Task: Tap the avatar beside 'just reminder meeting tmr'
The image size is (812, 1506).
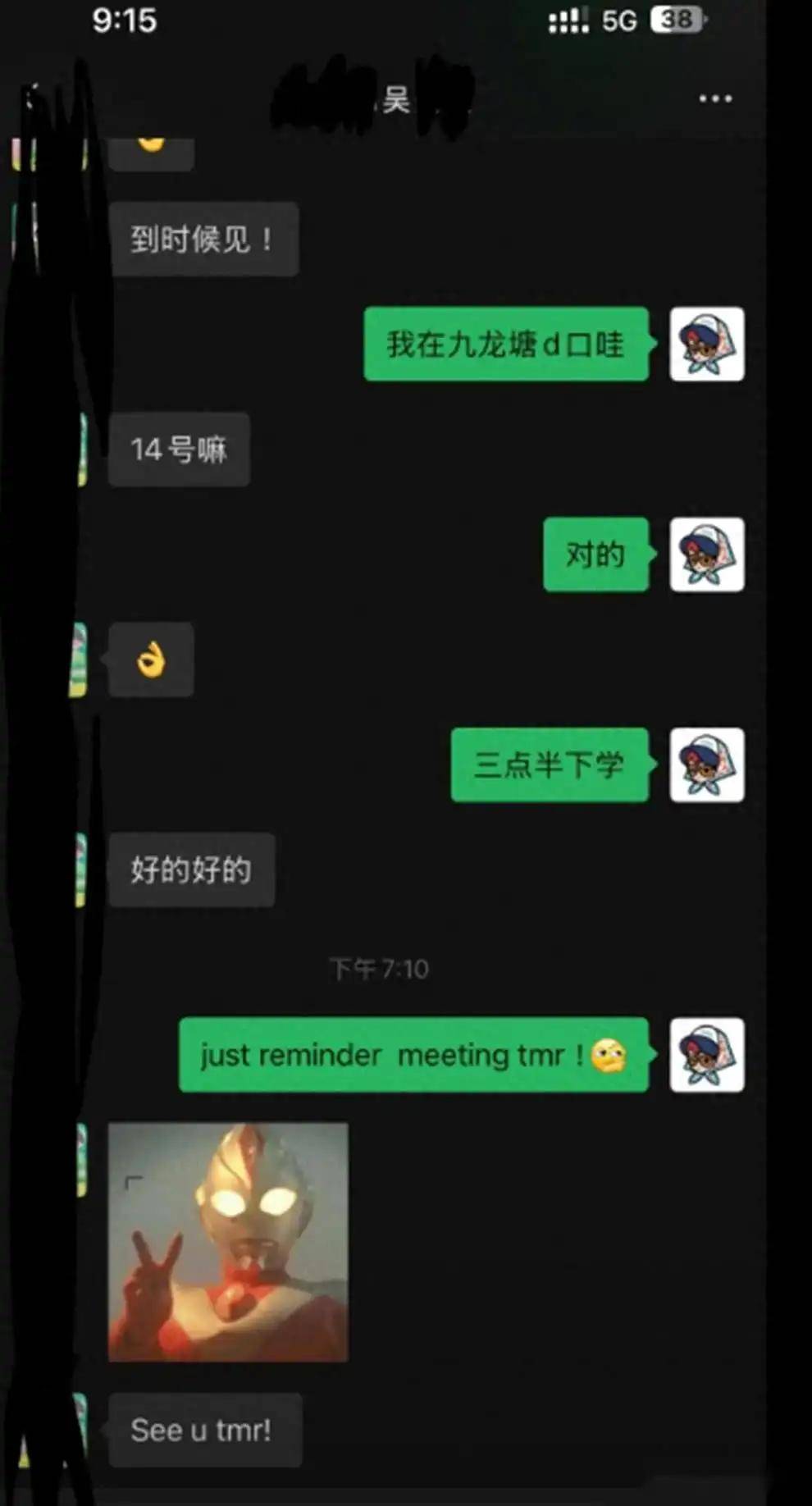Action: point(706,1055)
